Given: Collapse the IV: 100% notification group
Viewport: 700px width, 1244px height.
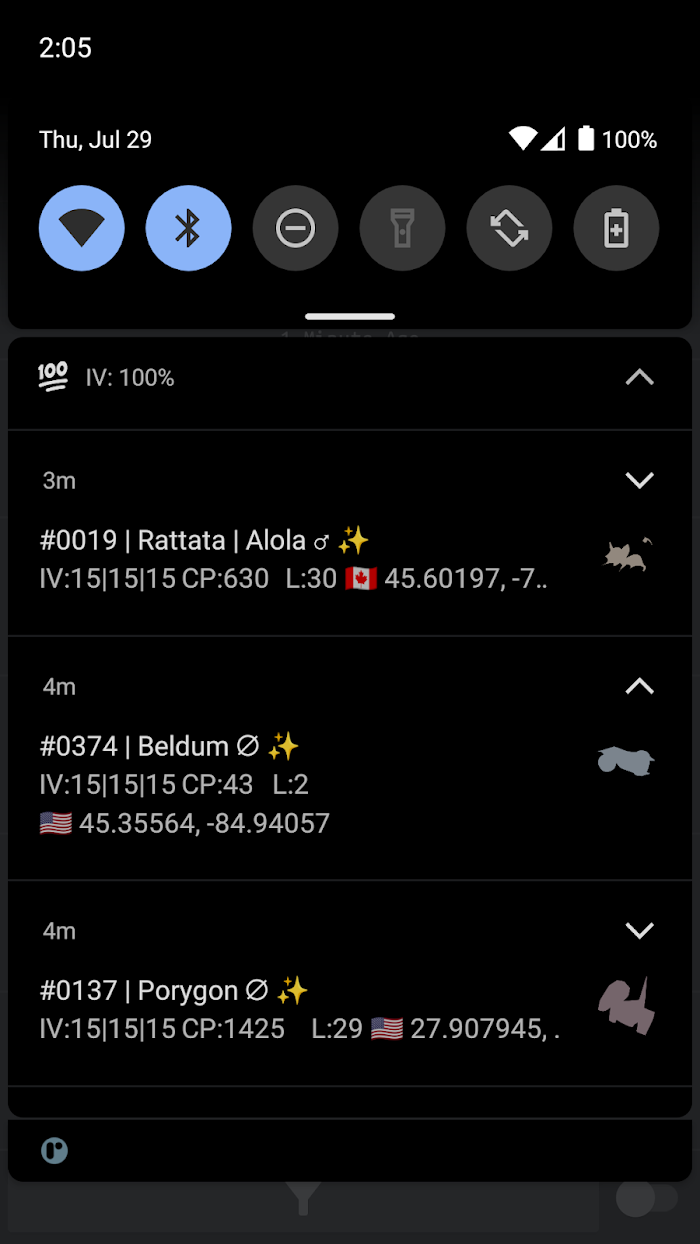Looking at the screenshot, I should (640, 378).
